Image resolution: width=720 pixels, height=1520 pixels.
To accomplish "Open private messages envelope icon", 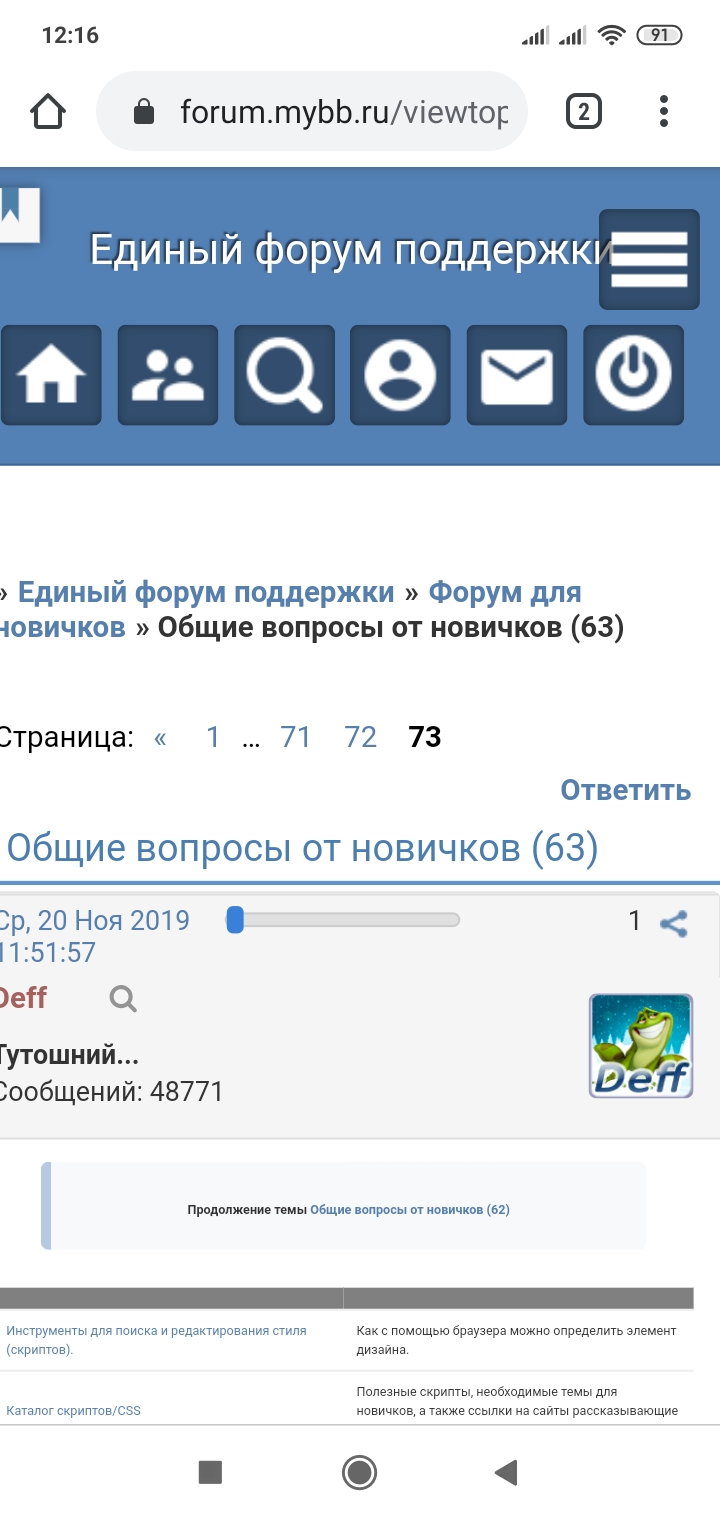I will tap(517, 375).
